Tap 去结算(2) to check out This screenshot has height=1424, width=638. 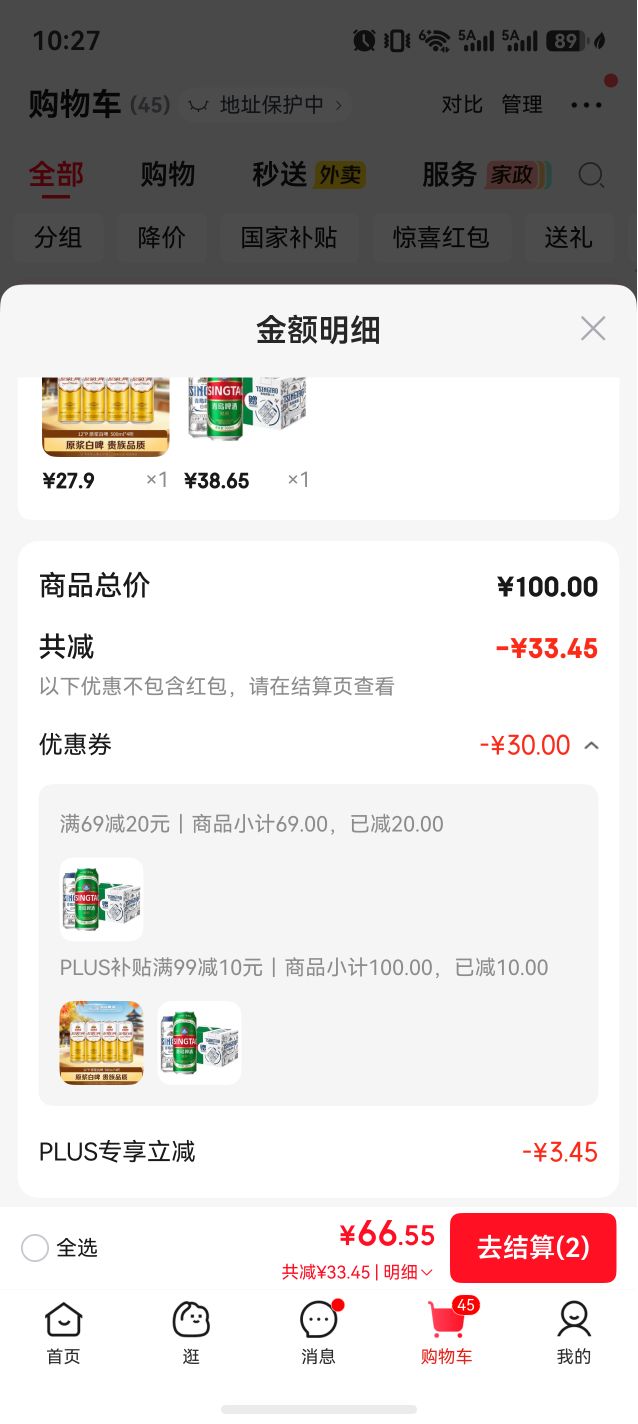[x=533, y=1247]
